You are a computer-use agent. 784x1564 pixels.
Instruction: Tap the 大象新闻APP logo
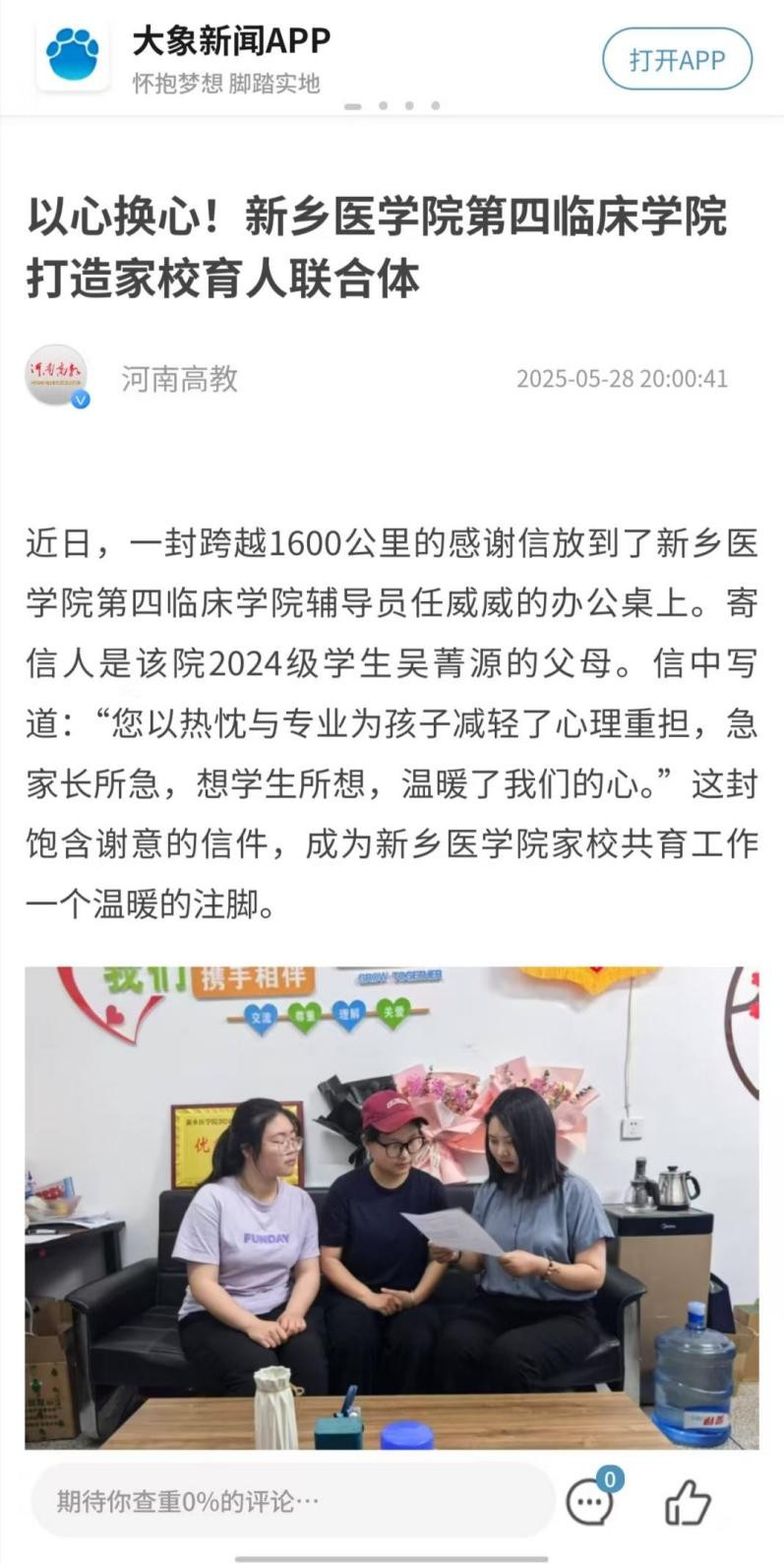tap(73, 57)
